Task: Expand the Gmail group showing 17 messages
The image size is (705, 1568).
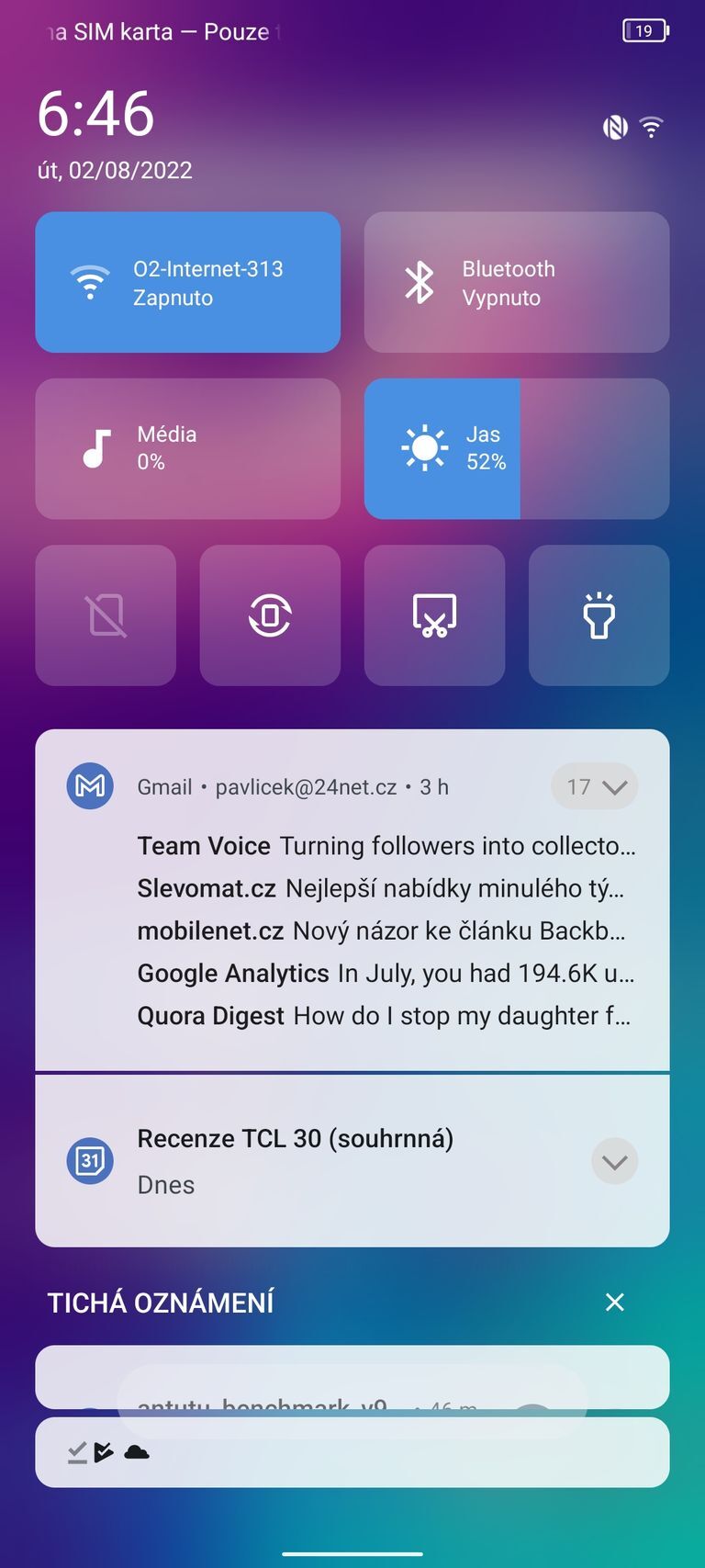Action: point(595,786)
